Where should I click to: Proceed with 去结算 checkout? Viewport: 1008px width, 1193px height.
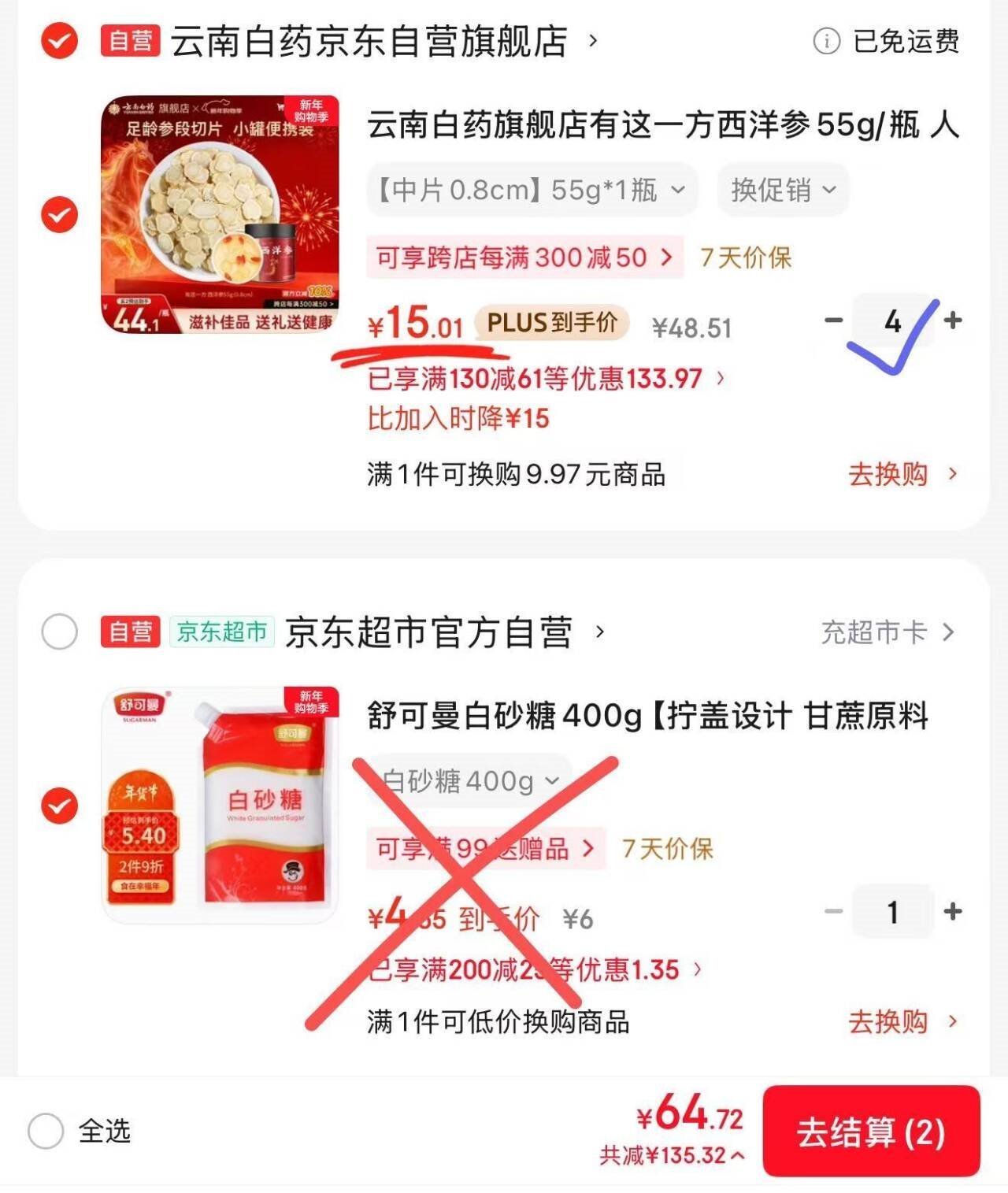[871, 1132]
